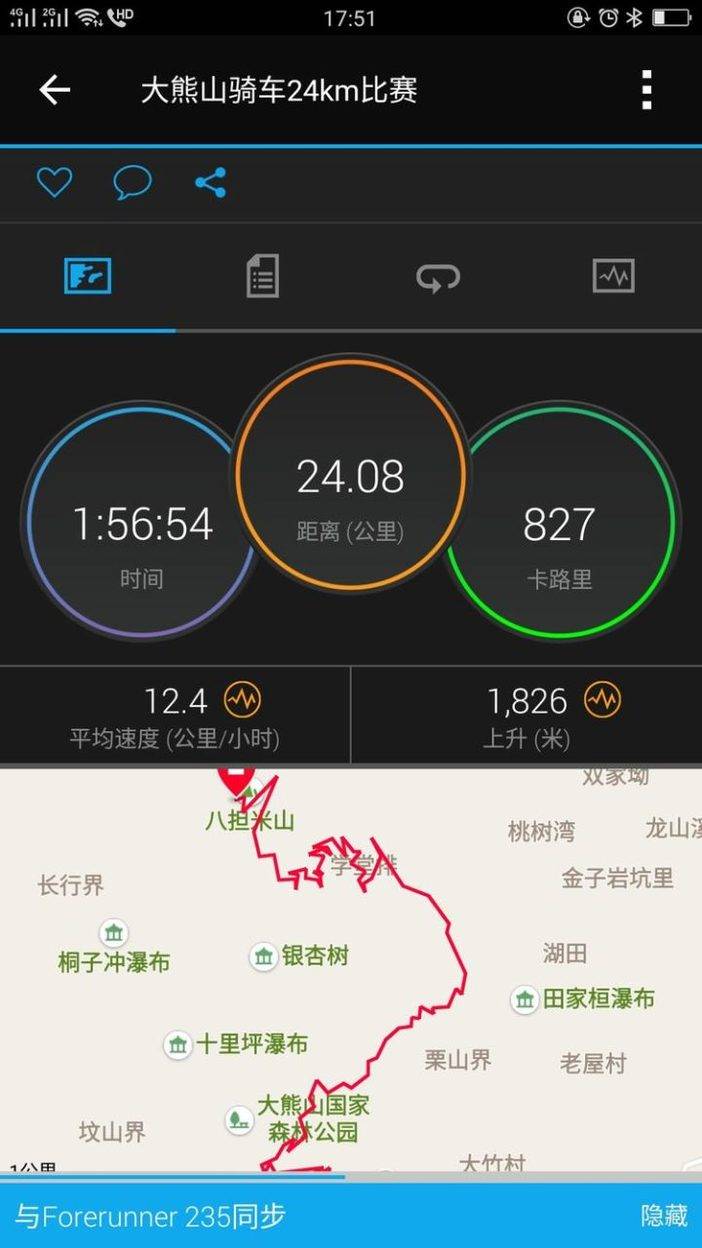702x1248 pixels.
Task: Open the comment bubble icon
Action: (132, 182)
